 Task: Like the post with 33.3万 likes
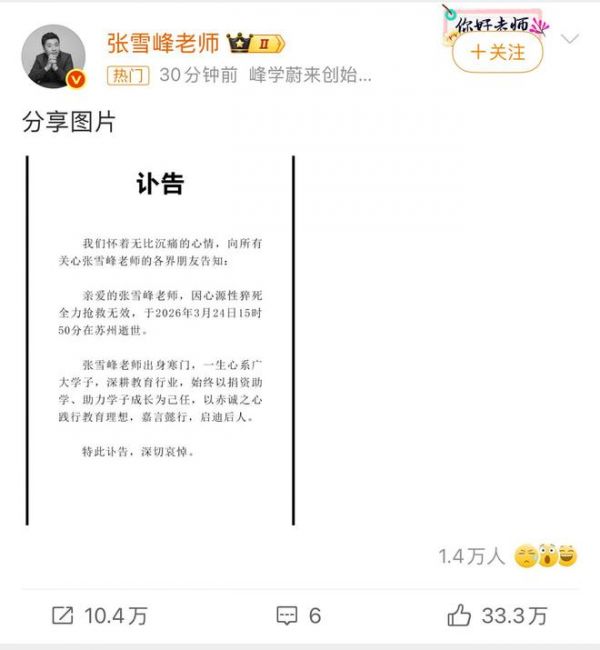click(x=497, y=615)
